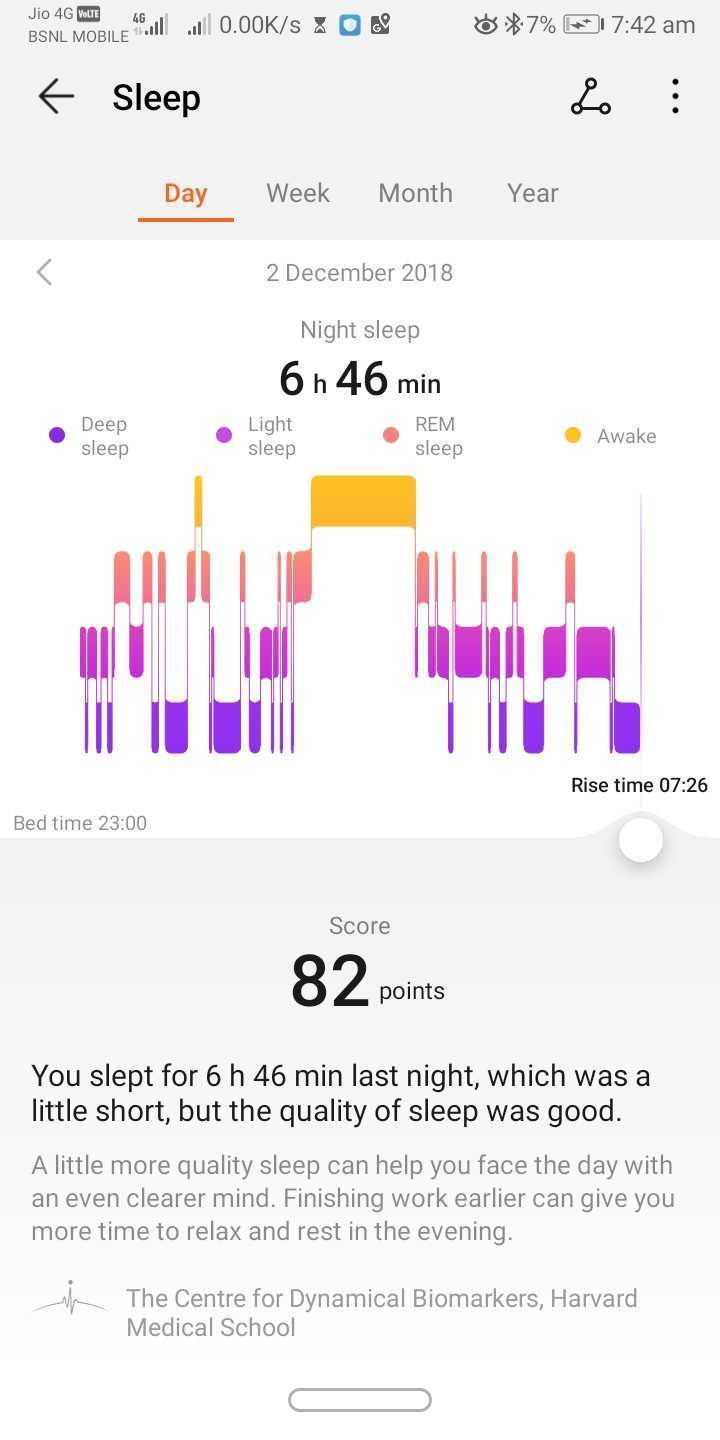Tap the sleep timeline slider handle
Image resolution: width=720 pixels, height=1440 pixels.
coord(640,840)
